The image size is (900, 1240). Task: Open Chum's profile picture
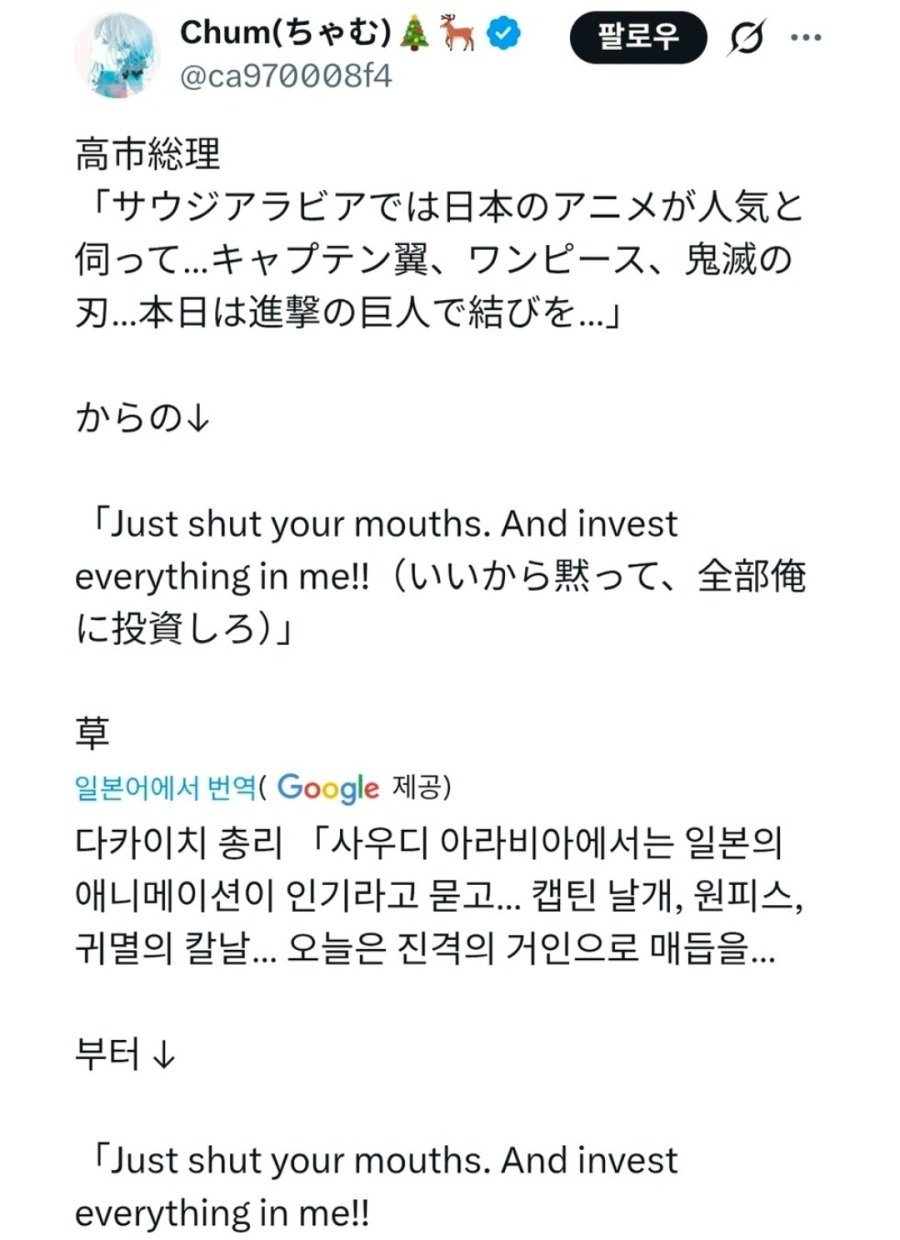pos(117,55)
